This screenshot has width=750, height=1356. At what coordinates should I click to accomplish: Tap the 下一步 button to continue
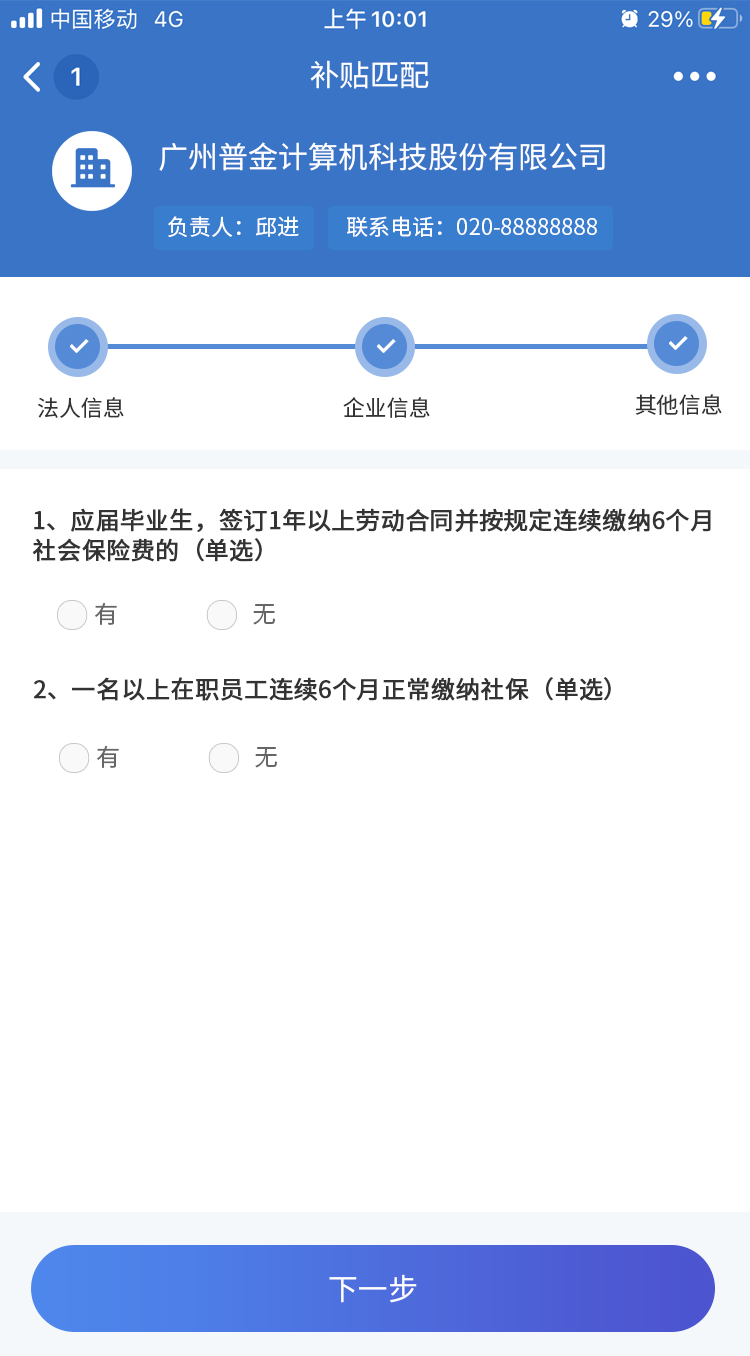pyautogui.click(x=373, y=1288)
